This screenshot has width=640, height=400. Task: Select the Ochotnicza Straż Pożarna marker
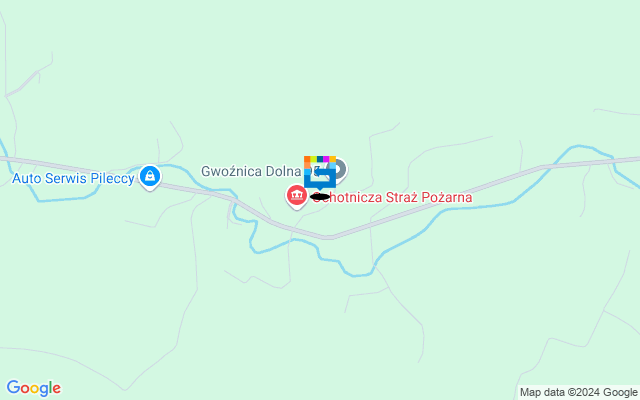point(297,197)
